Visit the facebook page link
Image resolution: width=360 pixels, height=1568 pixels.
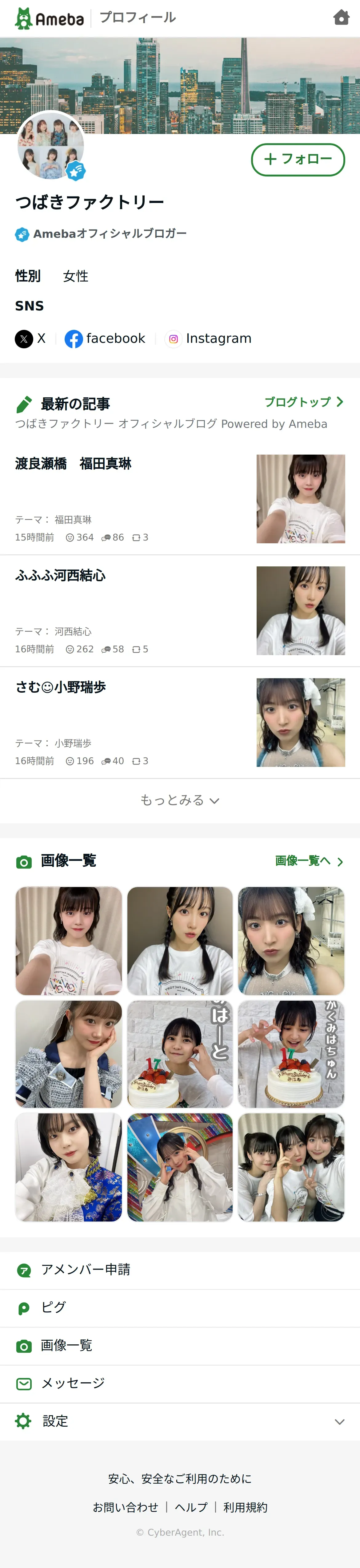105,338
